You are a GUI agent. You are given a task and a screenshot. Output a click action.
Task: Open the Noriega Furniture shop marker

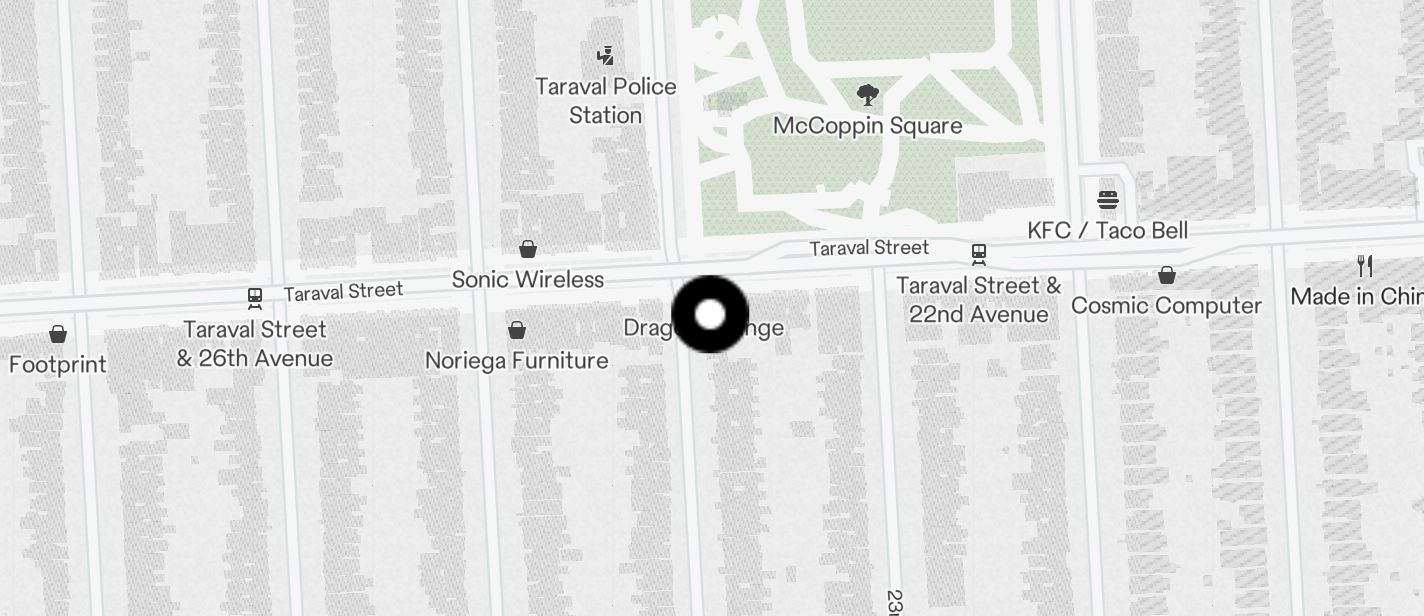coord(517,330)
